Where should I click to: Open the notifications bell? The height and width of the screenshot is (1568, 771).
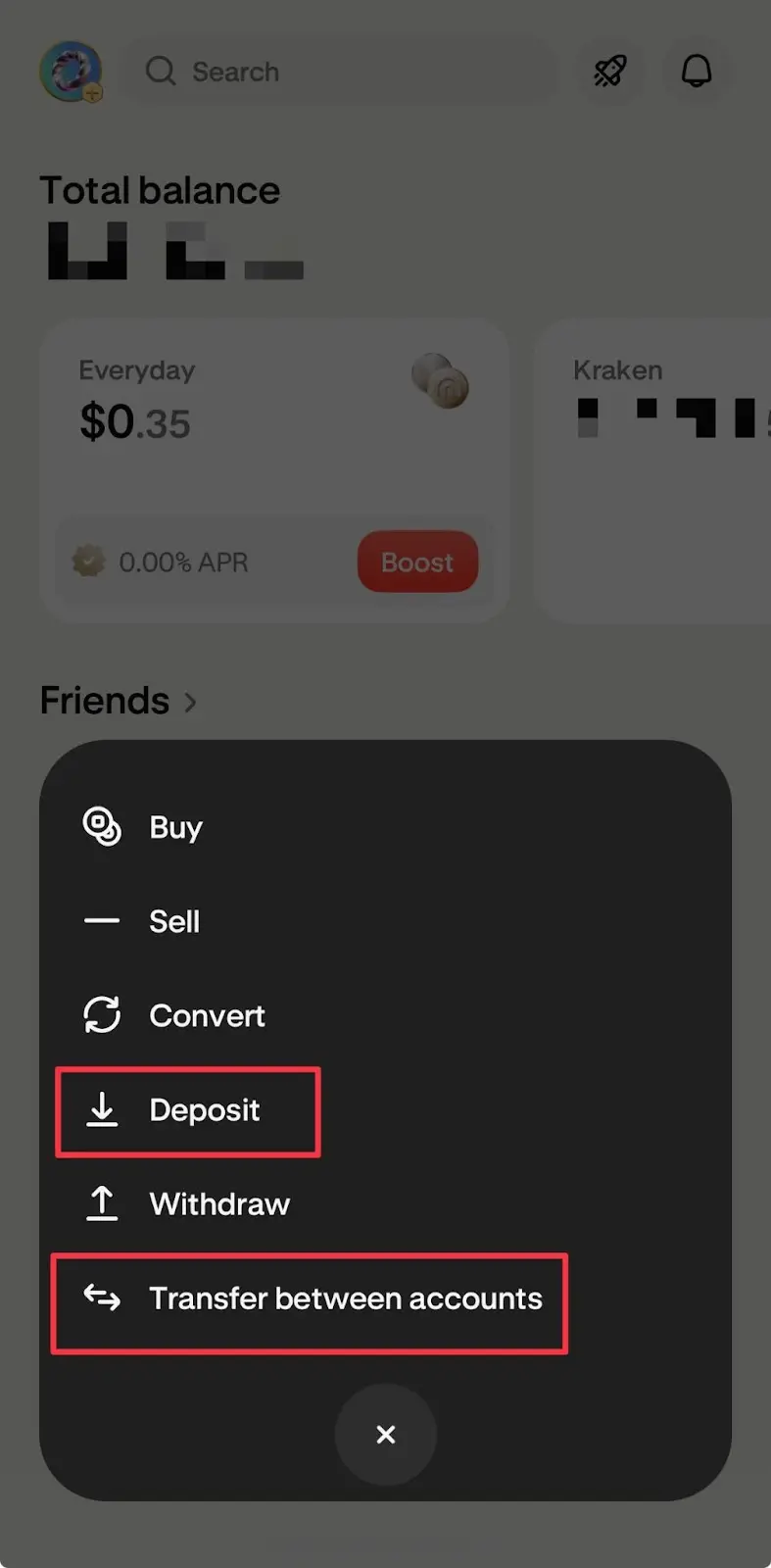696,72
